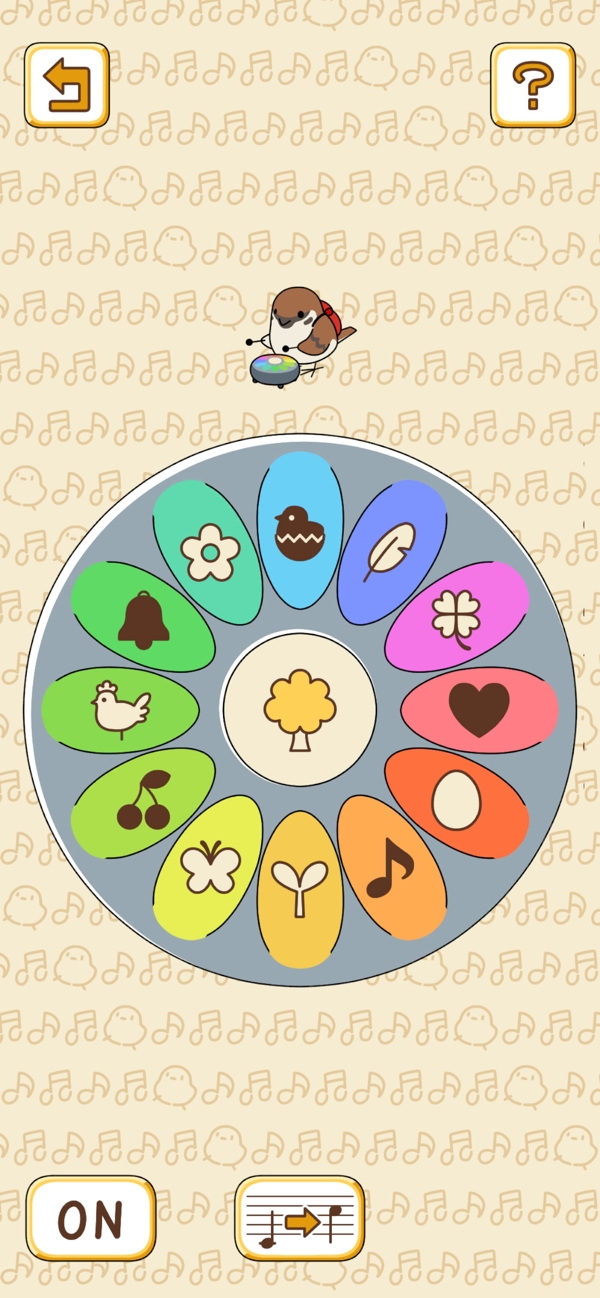Tap the flower petal
Viewport: 600px width, 1298px height.
pos(209,553)
